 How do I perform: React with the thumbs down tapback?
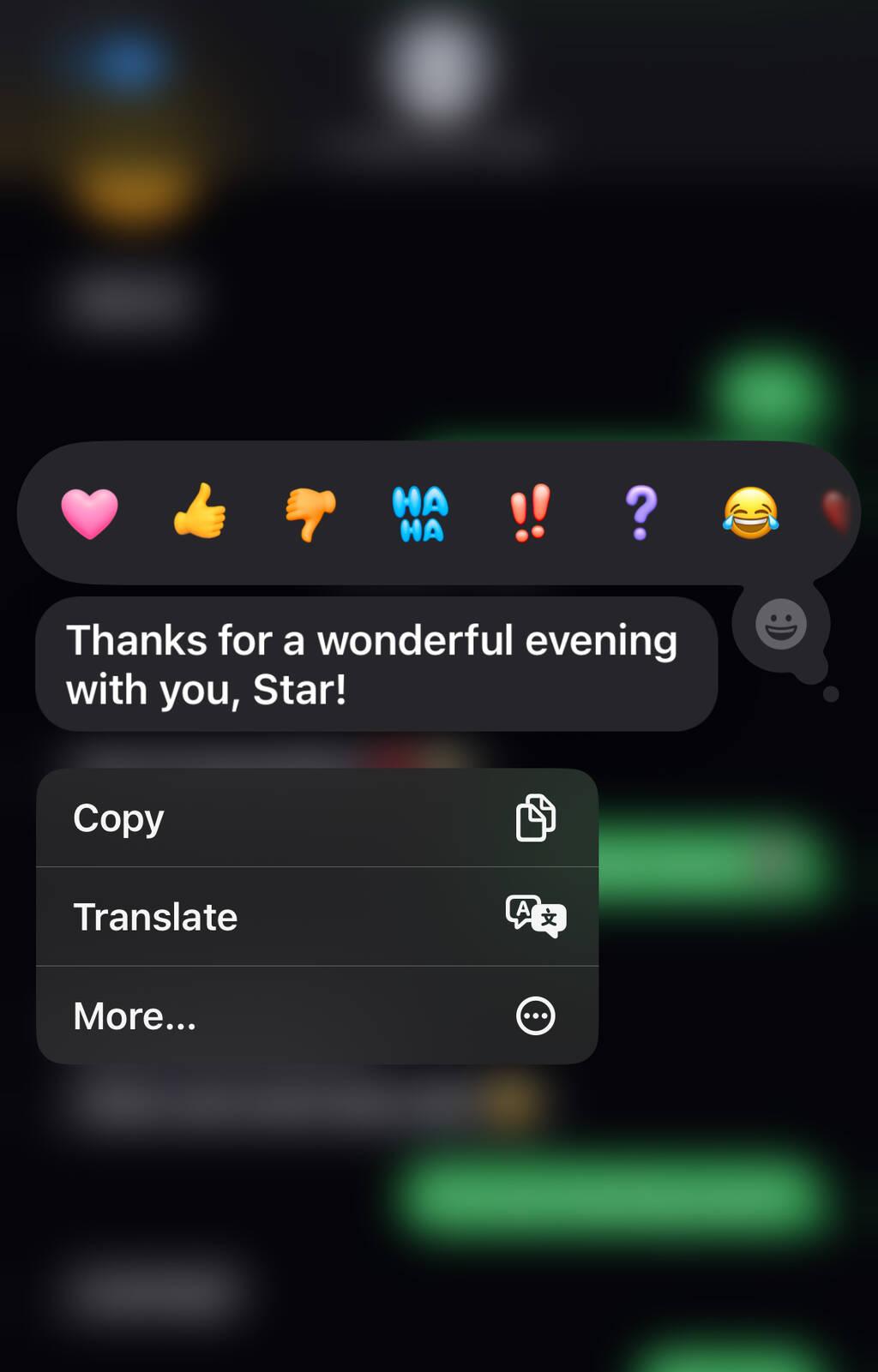[310, 513]
